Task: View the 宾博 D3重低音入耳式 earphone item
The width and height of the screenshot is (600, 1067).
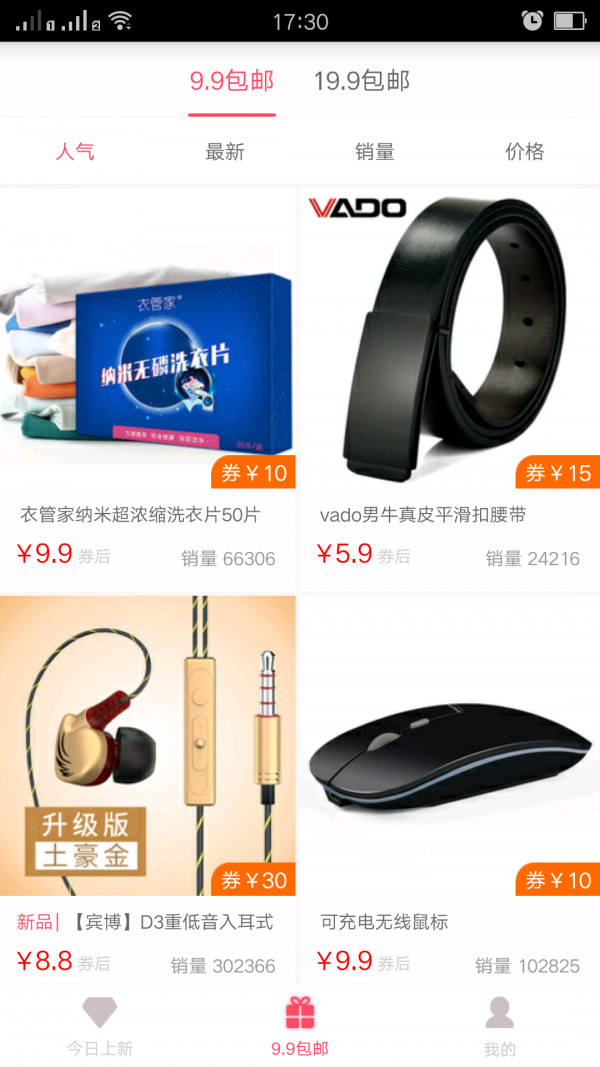Action: 148,789
